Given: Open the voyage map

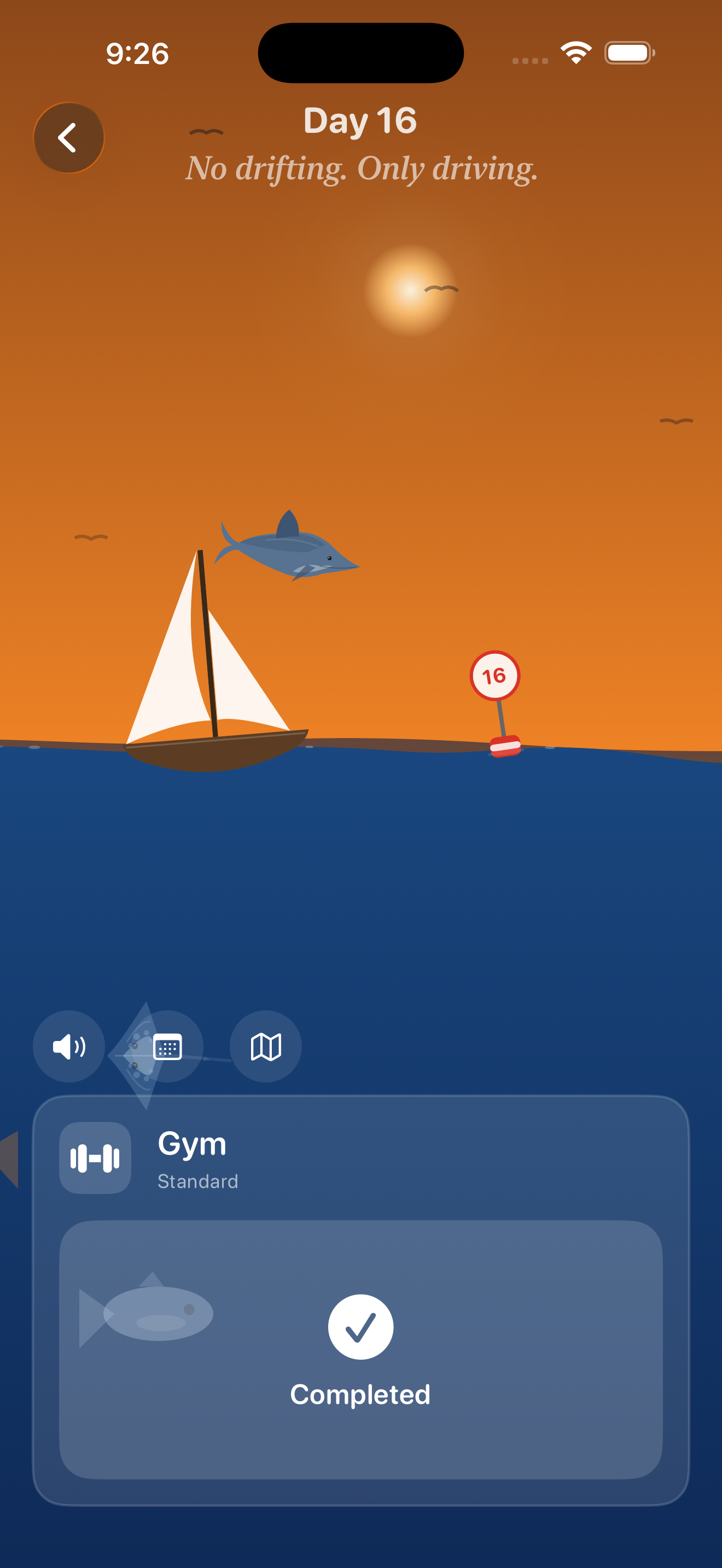Looking at the screenshot, I should point(265,1047).
